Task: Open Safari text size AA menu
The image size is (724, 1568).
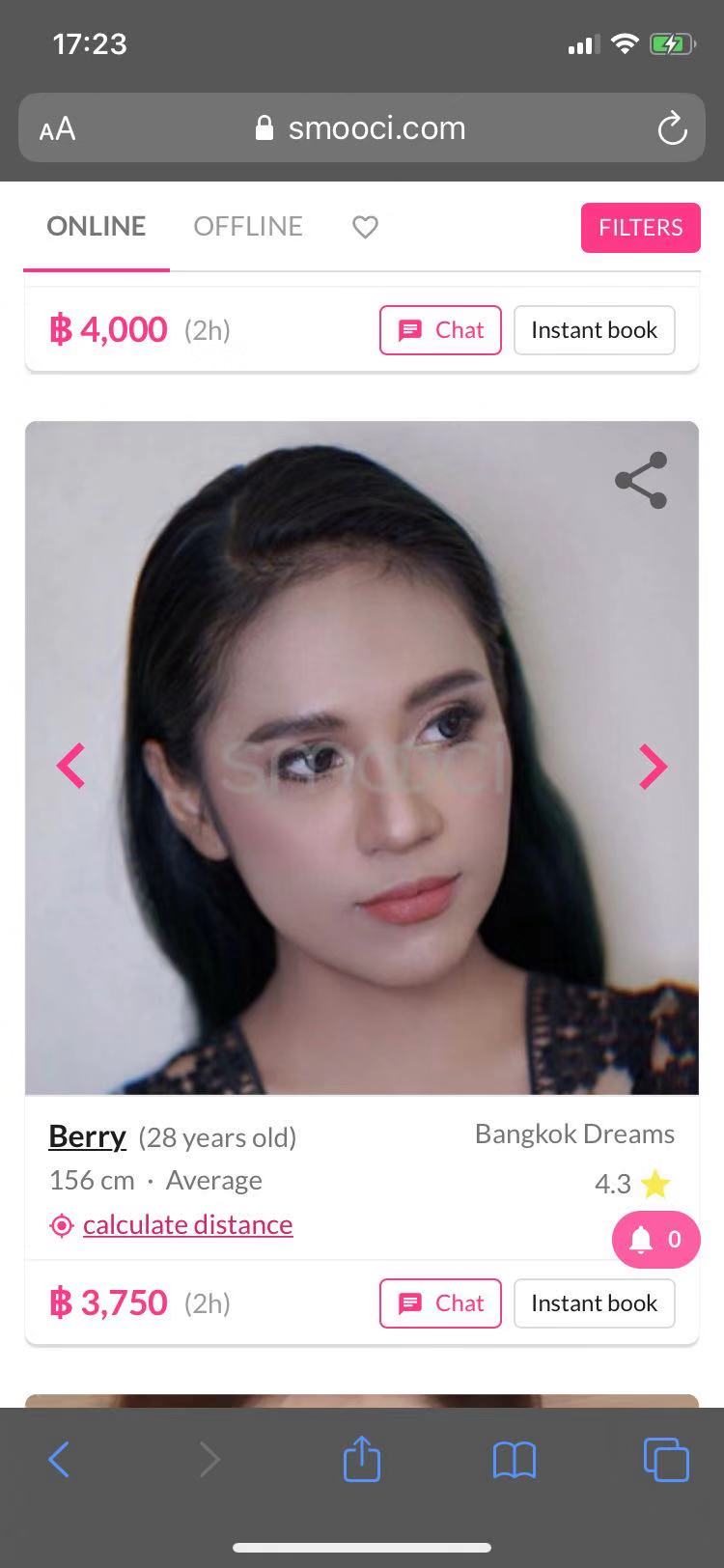Action: [57, 128]
